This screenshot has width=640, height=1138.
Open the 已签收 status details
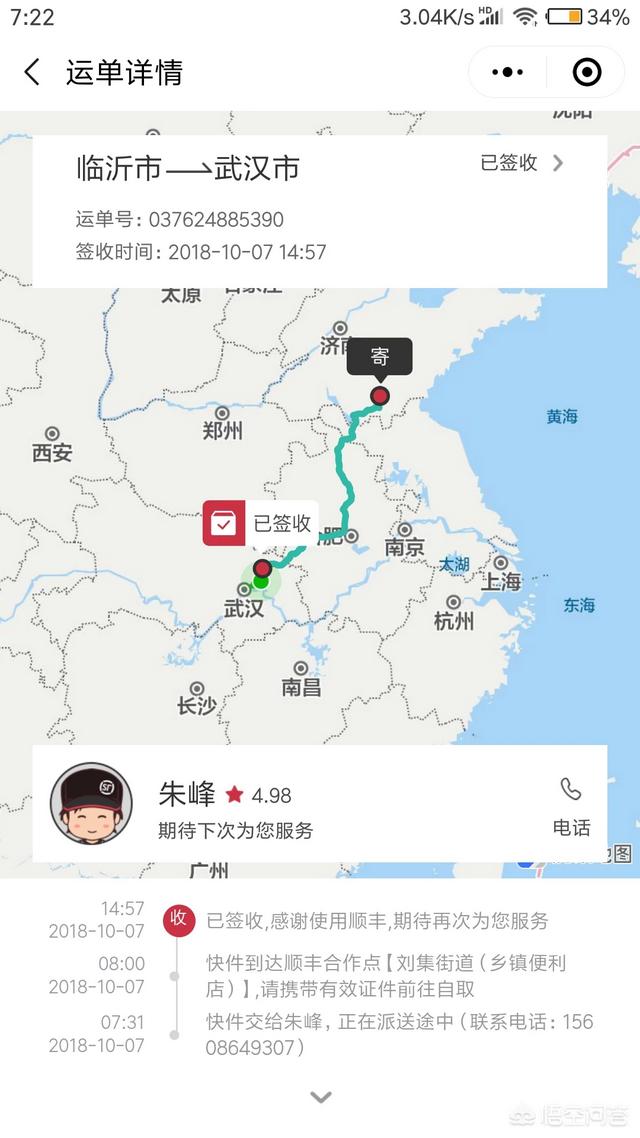[x=522, y=163]
